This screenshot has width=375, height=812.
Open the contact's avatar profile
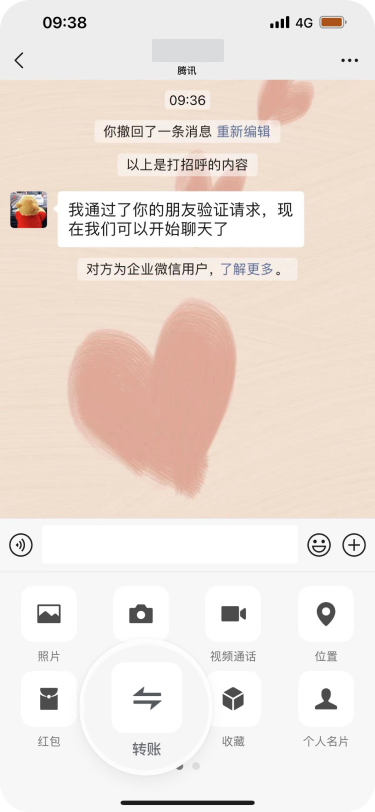click(28, 209)
